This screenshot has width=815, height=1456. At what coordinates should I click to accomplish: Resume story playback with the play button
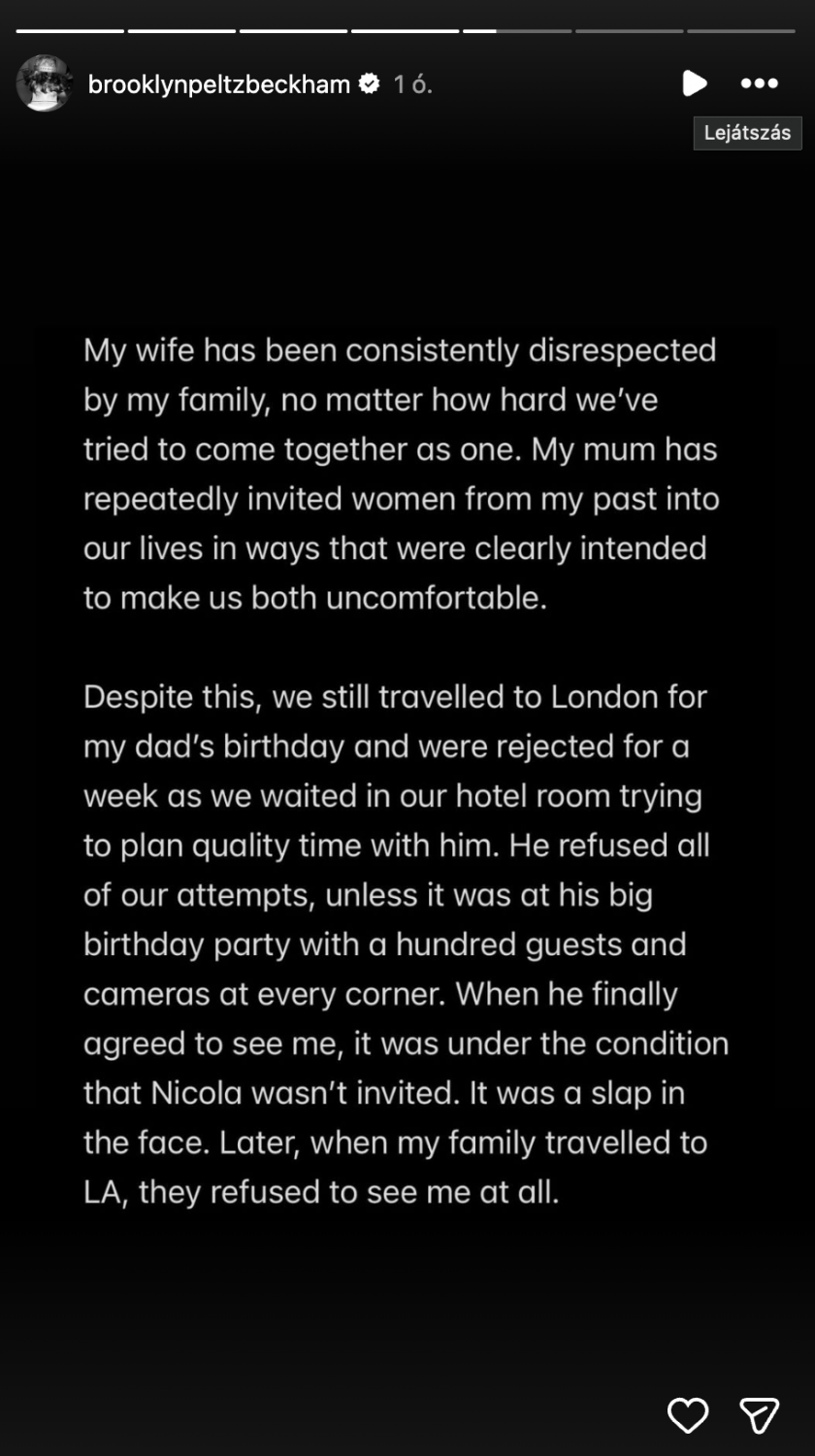(x=694, y=83)
